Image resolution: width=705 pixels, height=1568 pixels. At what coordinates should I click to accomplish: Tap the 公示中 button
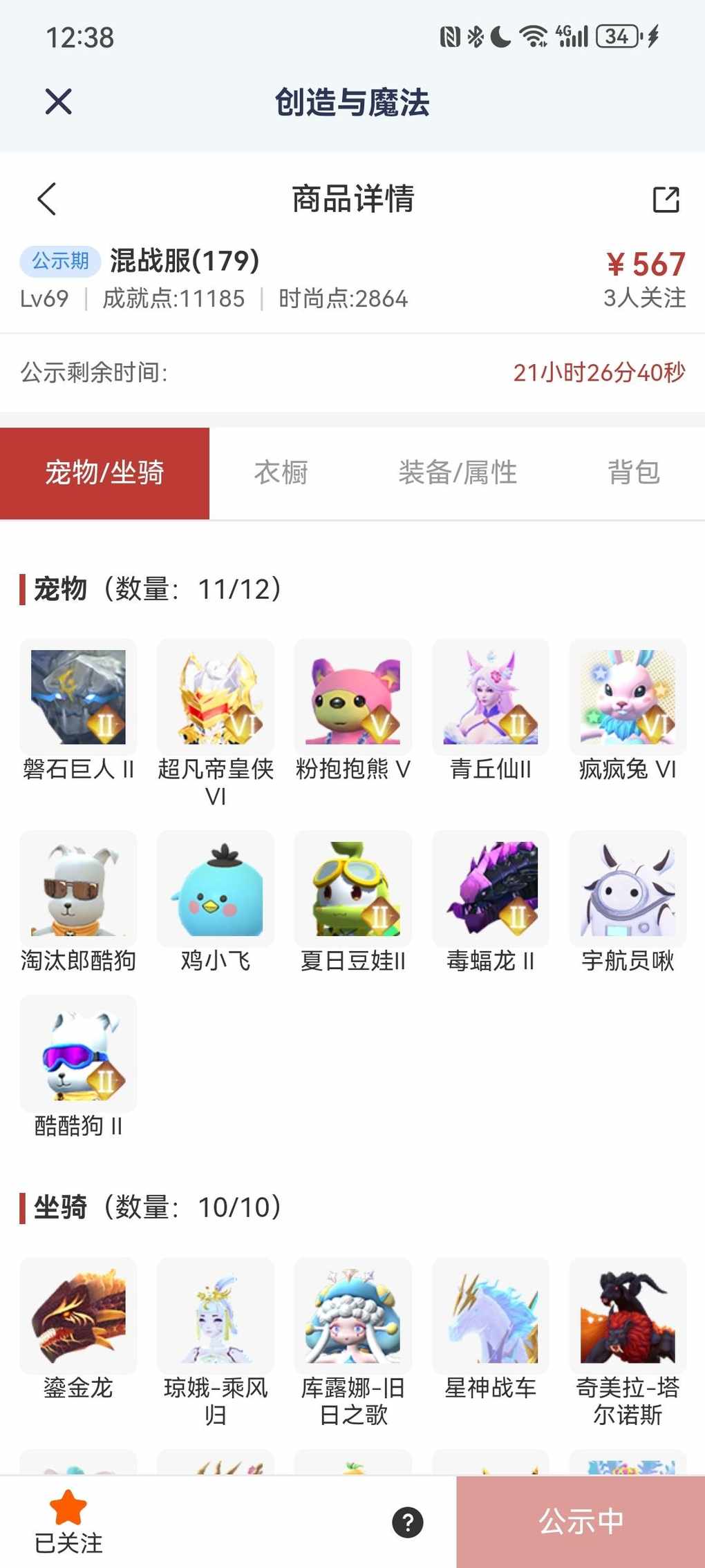[x=581, y=1522]
